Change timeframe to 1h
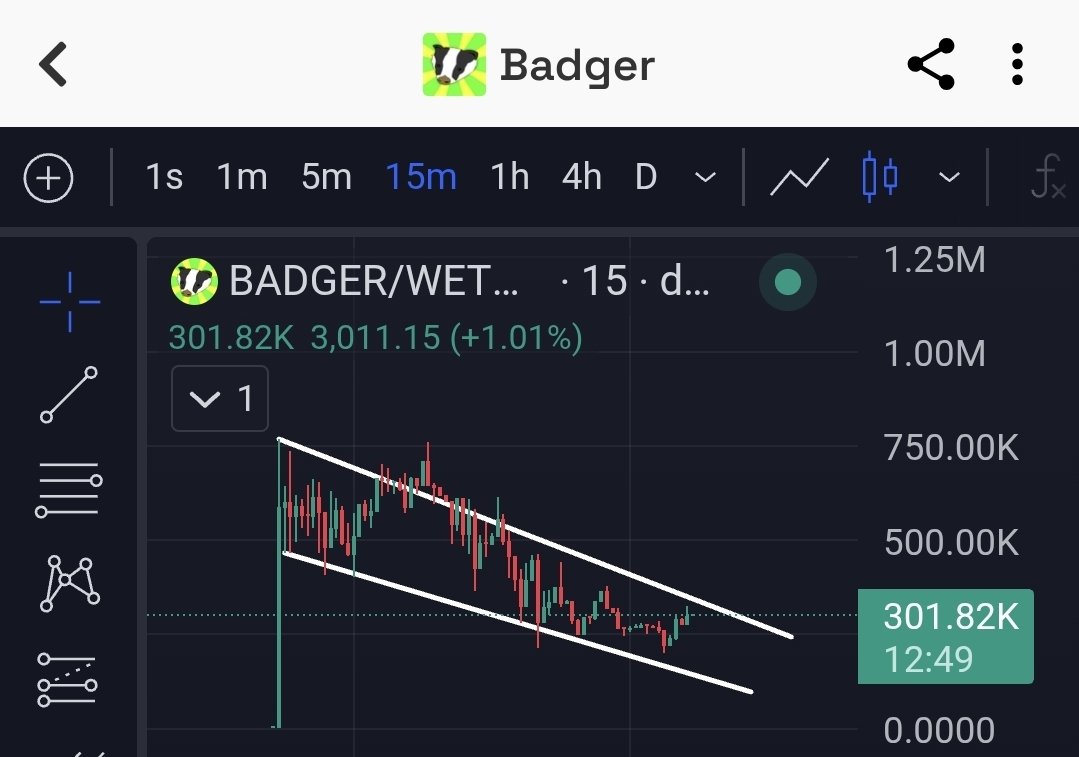The width and height of the screenshot is (1079, 757). click(509, 178)
